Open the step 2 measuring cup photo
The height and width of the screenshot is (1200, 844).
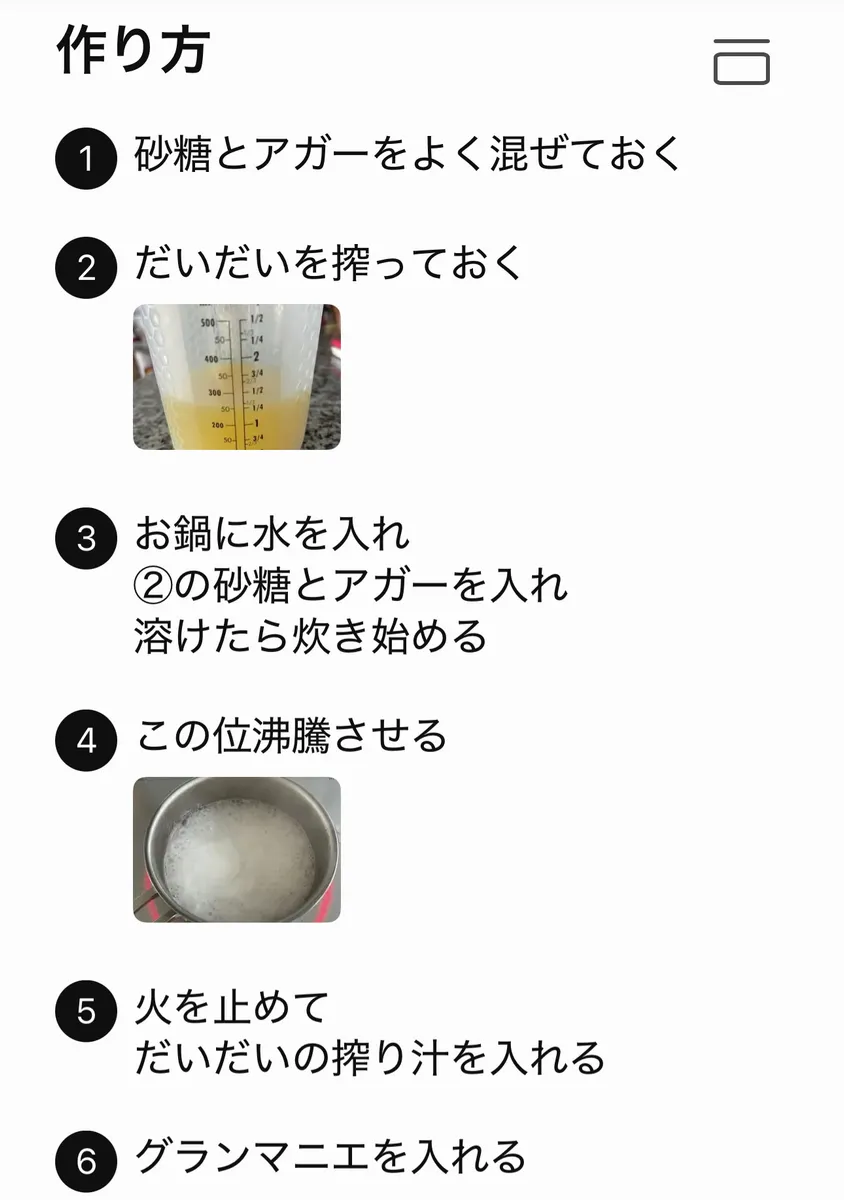coord(237,377)
